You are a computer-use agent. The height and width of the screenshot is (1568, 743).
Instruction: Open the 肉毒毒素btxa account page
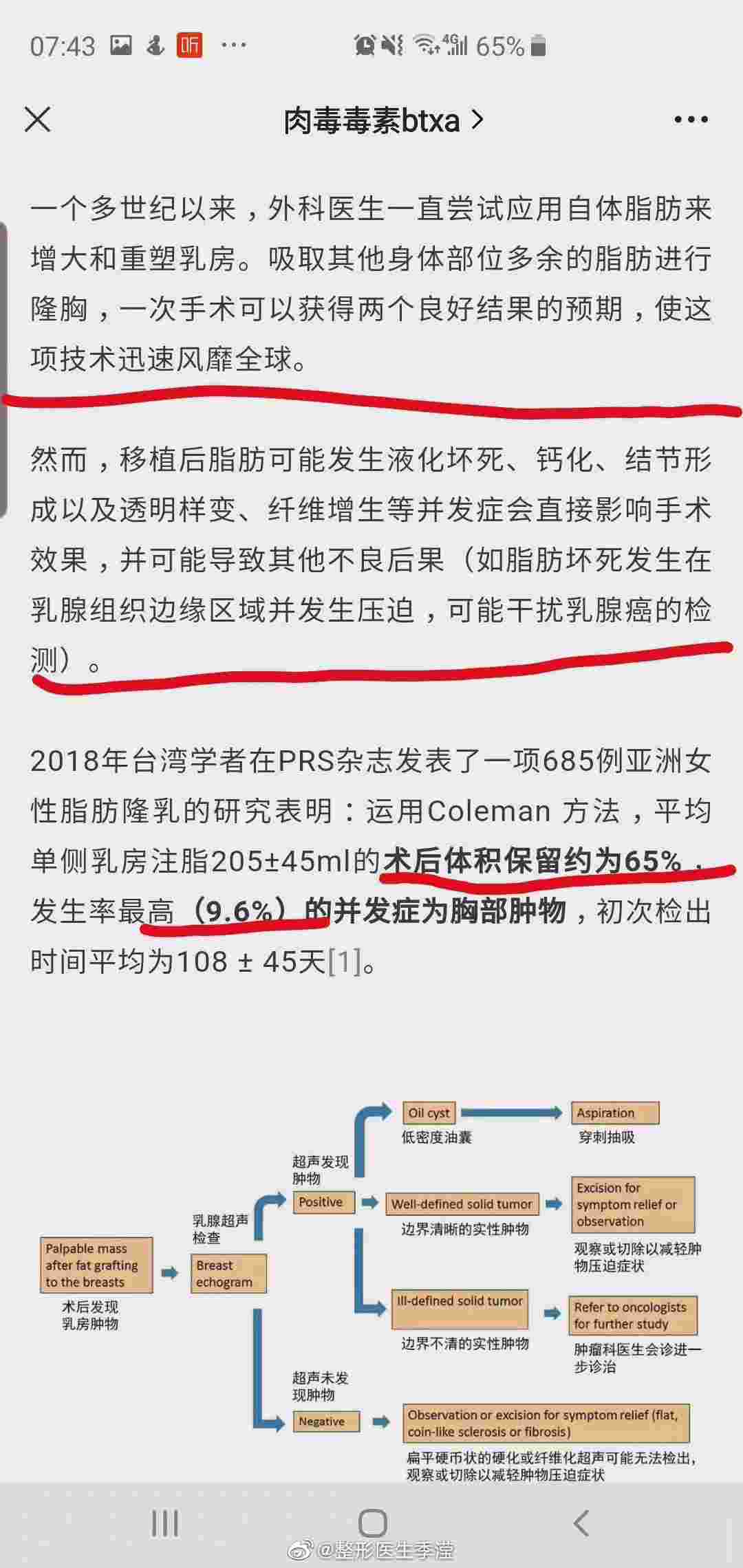[383, 121]
